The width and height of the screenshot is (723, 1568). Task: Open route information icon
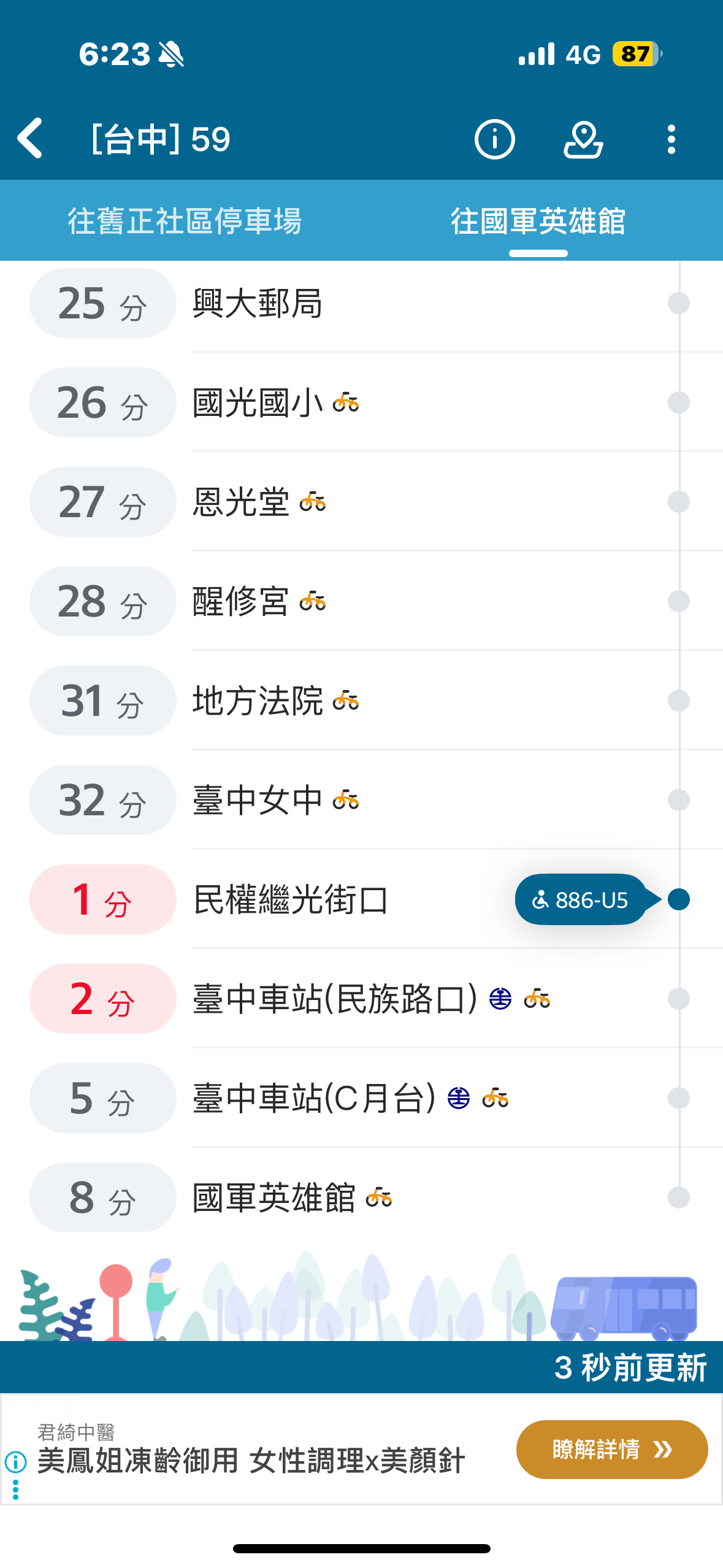494,139
